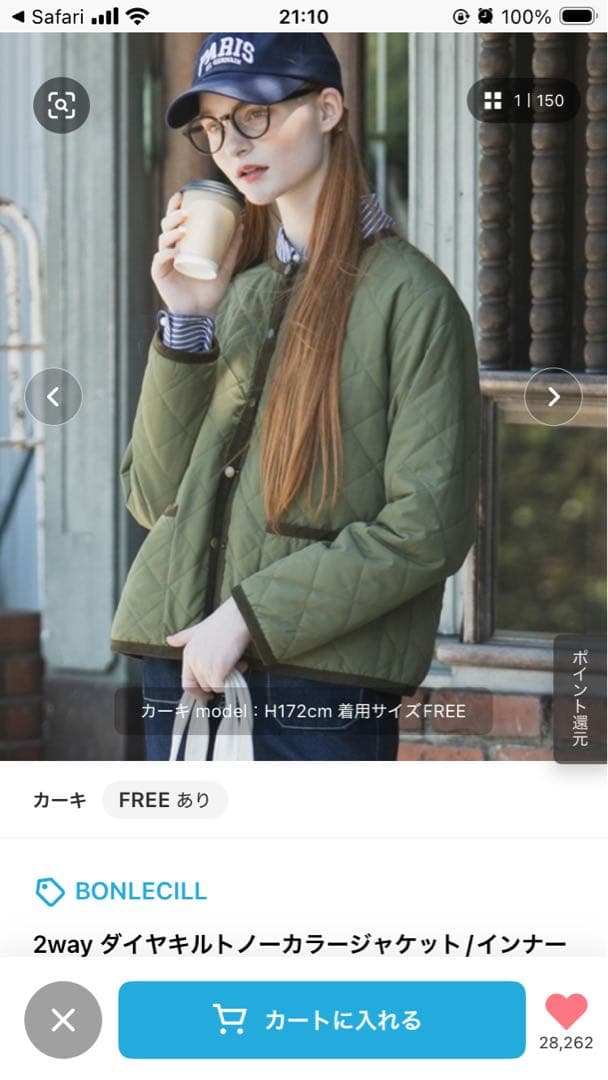The width and height of the screenshot is (608, 1080).
Task: Open the 1 | 150 image grid
Action: pos(524,101)
